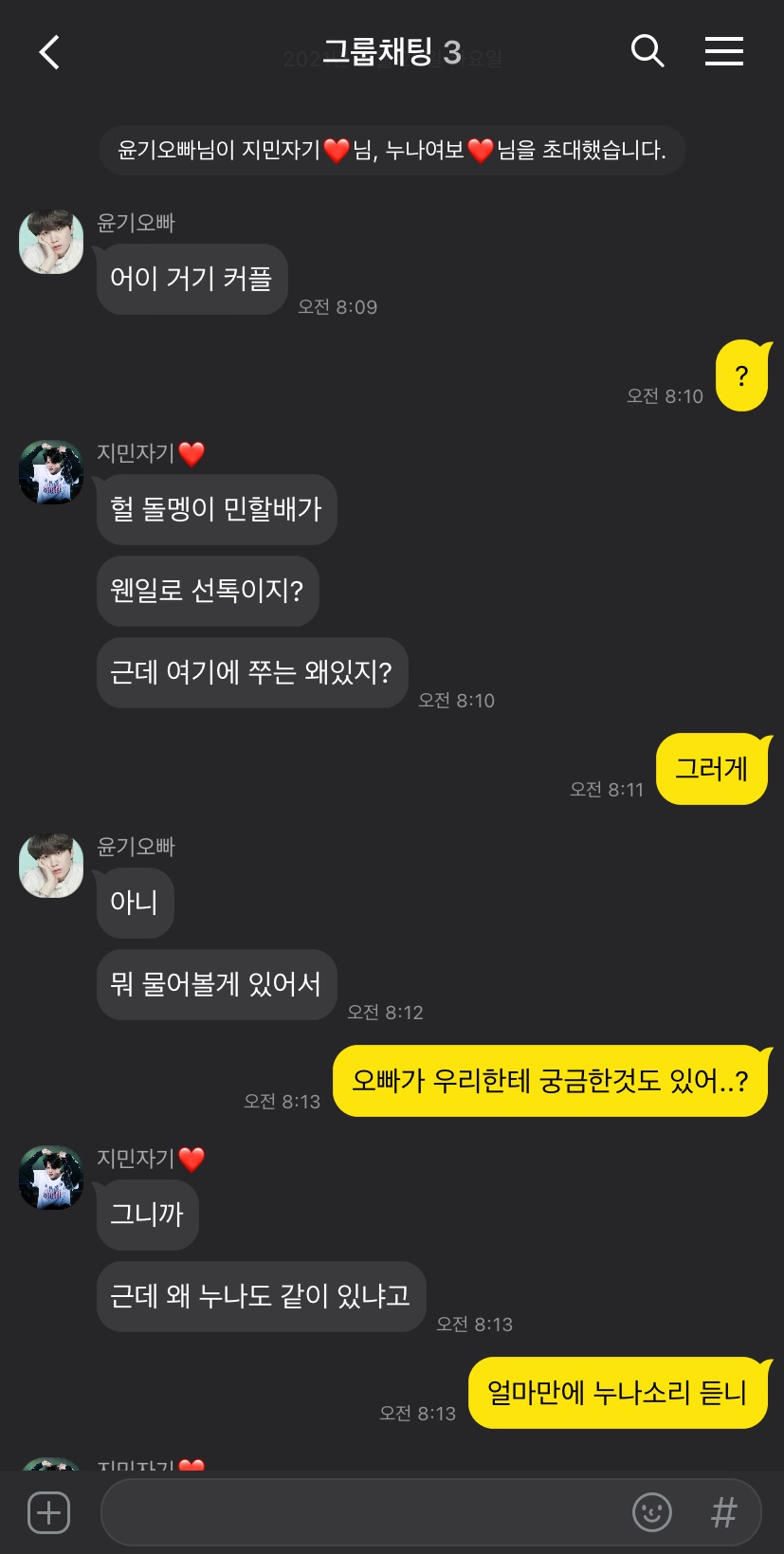Open the plus attachment menu
Image resolution: width=784 pixels, height=1554 pixels.
[x=49, y=1512]
